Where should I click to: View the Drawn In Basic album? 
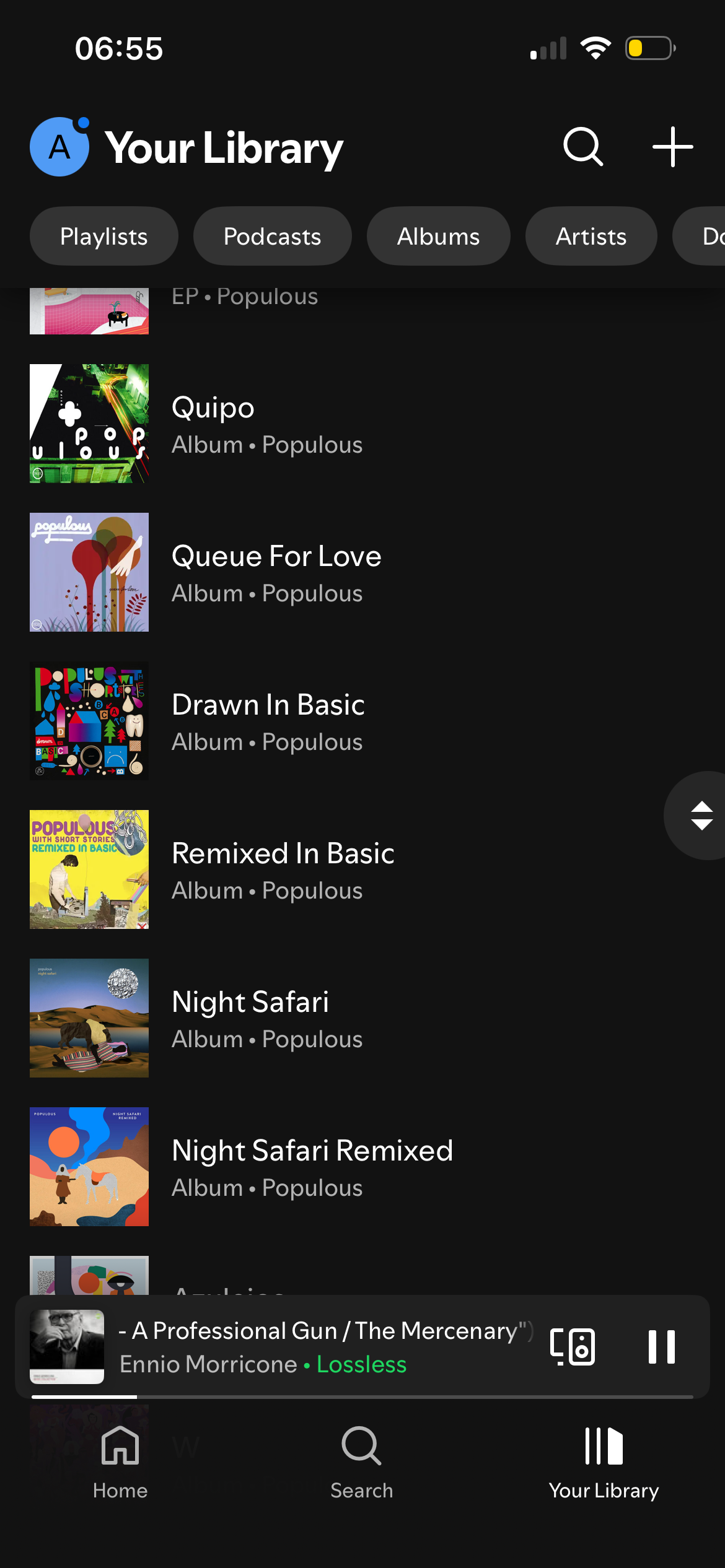268,721
